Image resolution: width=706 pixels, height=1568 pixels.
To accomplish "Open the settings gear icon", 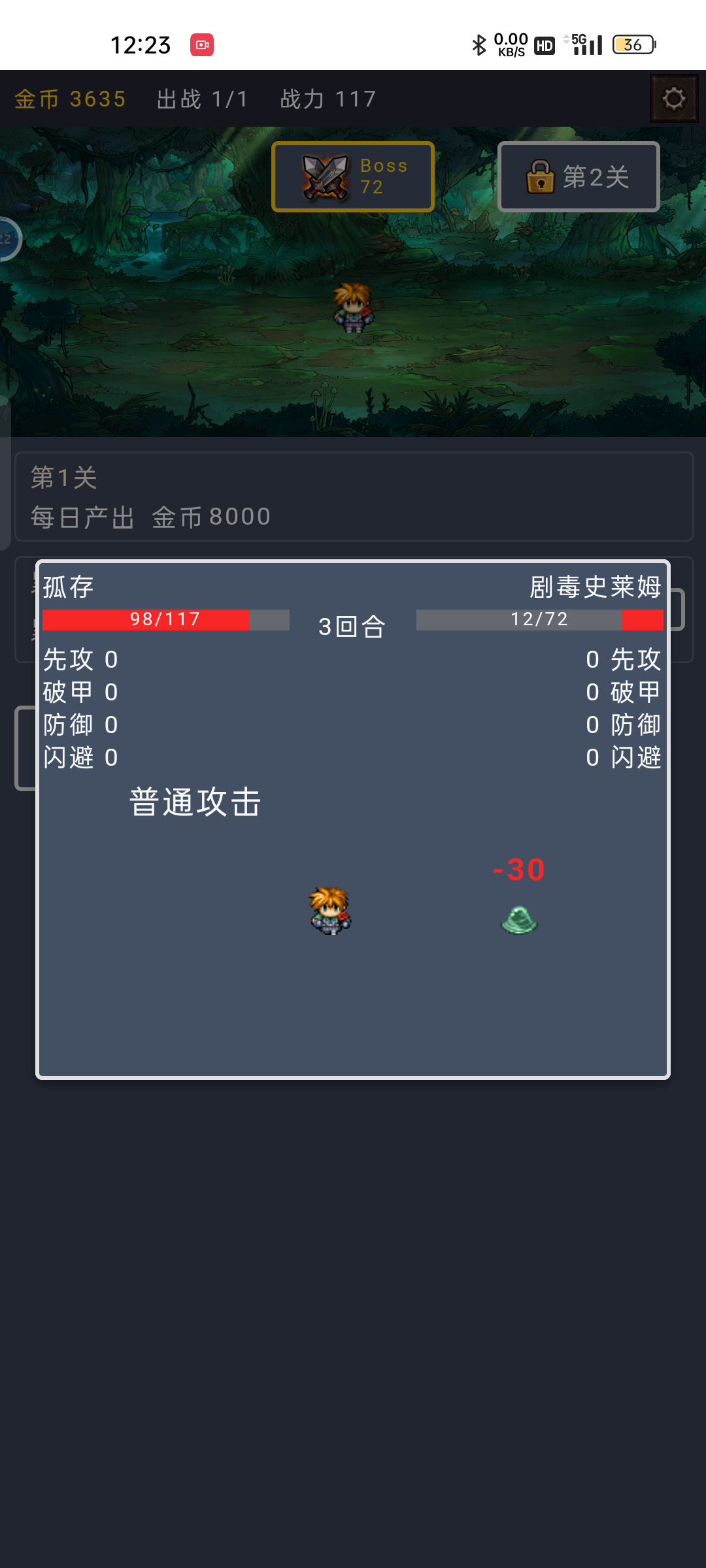I will 674,99.
